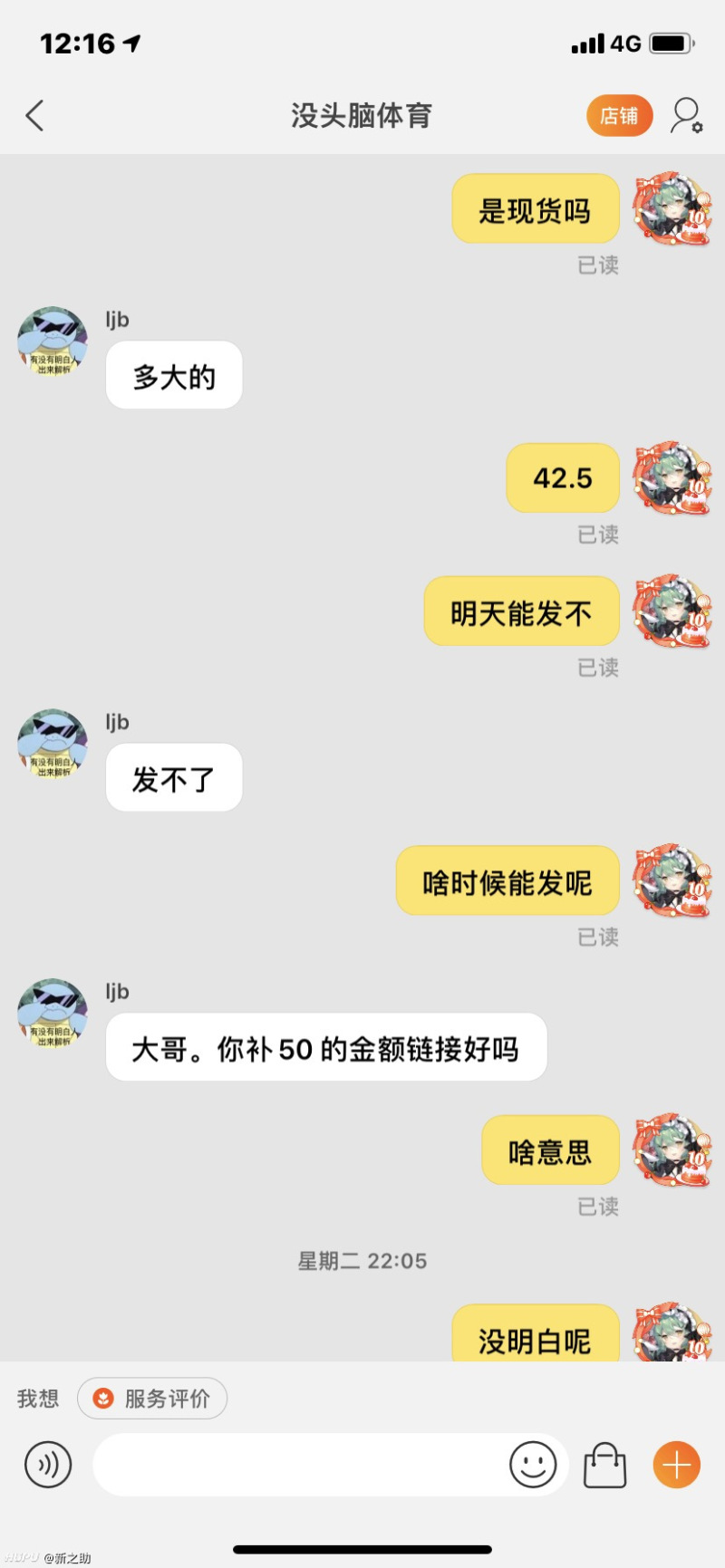This screenshot has height=1568, width=725.
Task: Focus the message text field
Action: (299, 1464)
